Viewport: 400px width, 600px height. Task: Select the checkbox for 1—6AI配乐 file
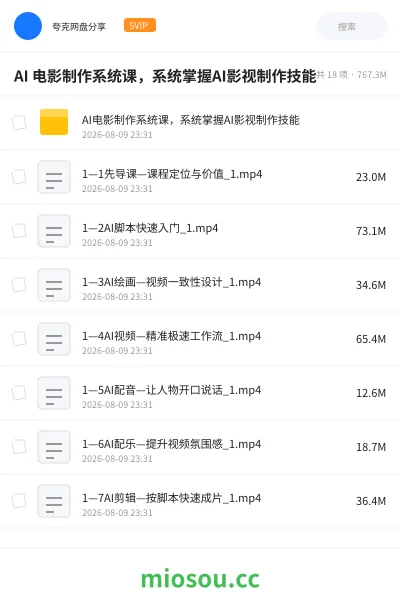(x=19, y=447)
